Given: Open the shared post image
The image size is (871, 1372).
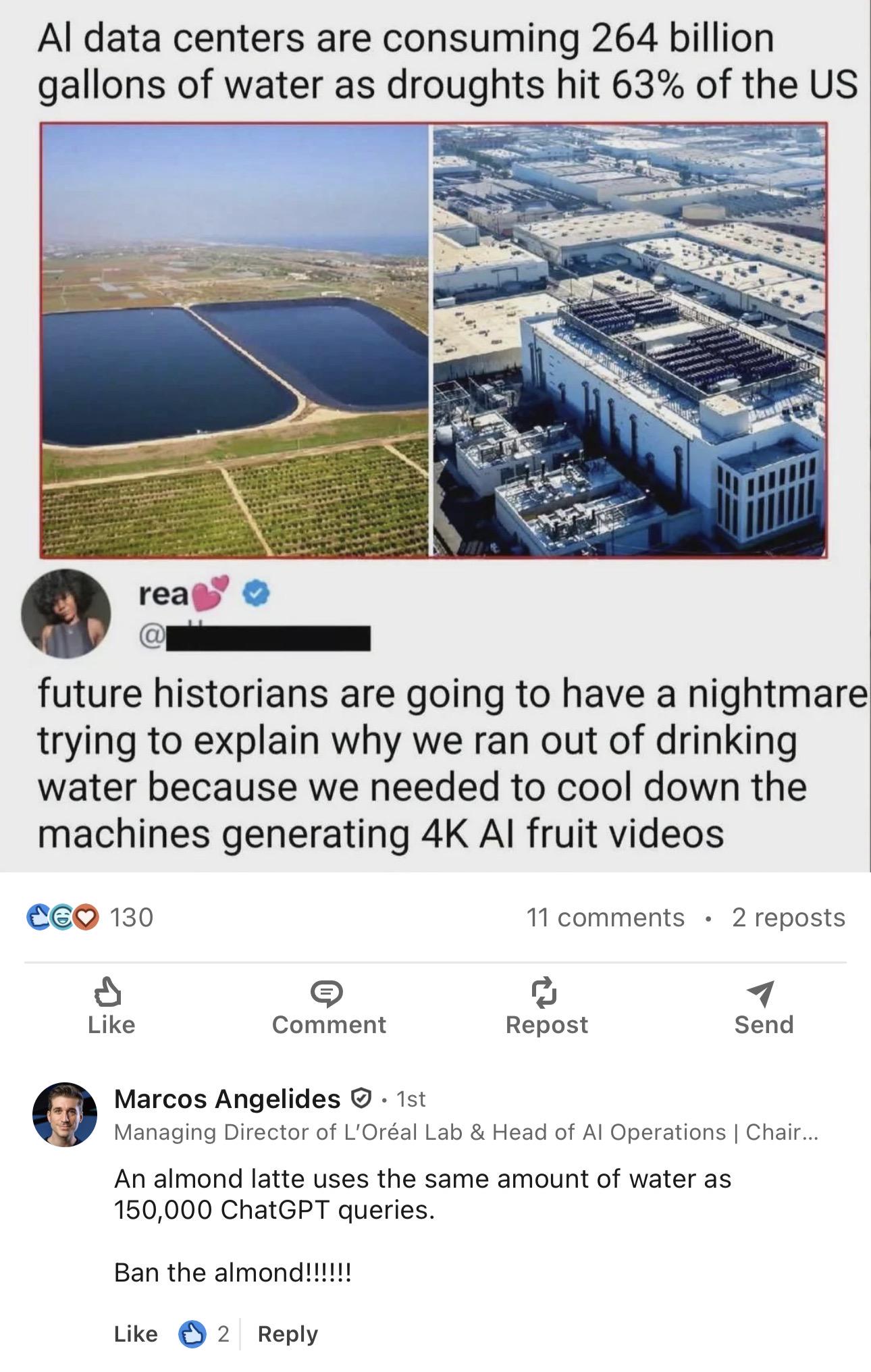Looking at the screenshot, I should point(435,436).
